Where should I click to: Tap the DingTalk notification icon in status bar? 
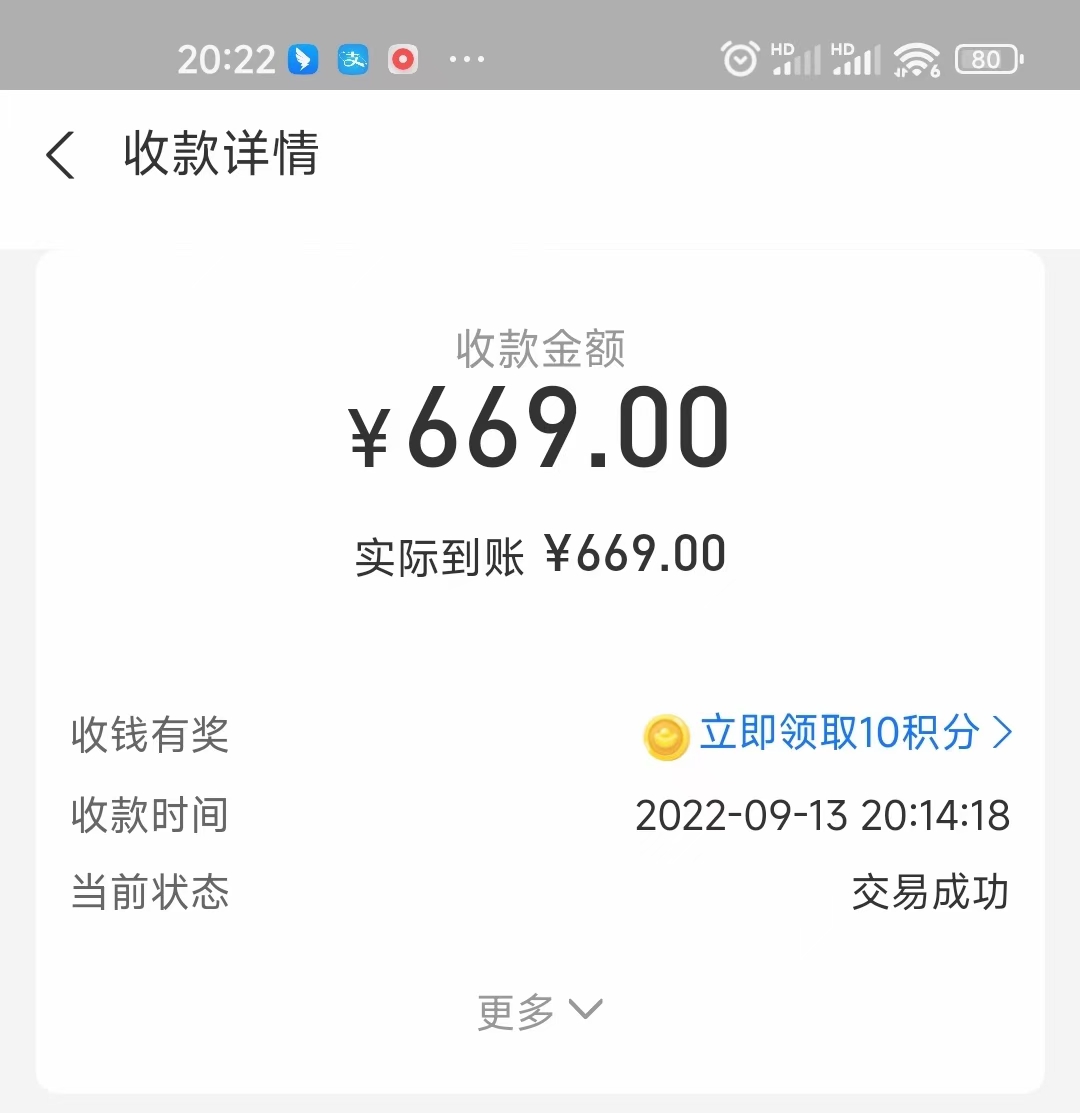click(x=302, y=59)
